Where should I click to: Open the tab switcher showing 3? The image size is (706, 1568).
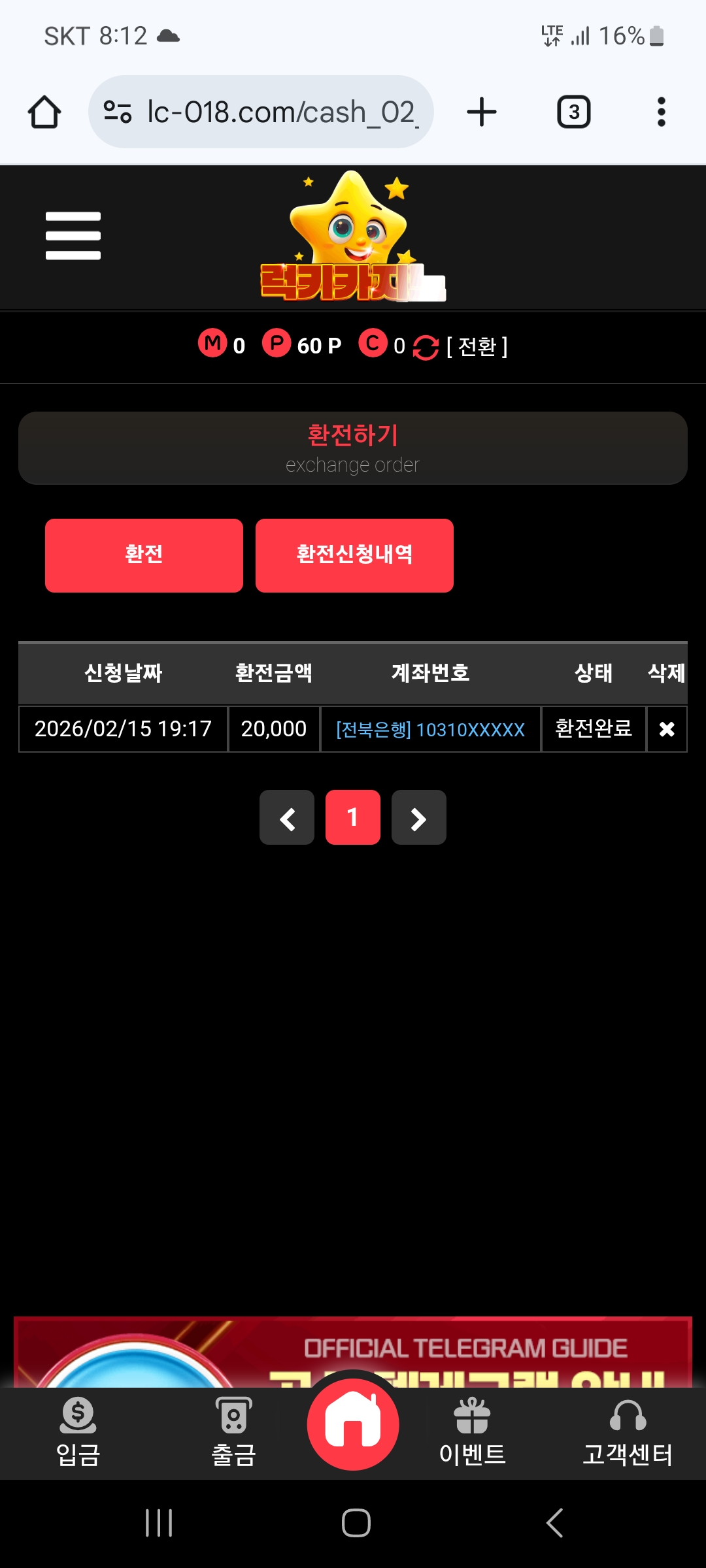573,112
